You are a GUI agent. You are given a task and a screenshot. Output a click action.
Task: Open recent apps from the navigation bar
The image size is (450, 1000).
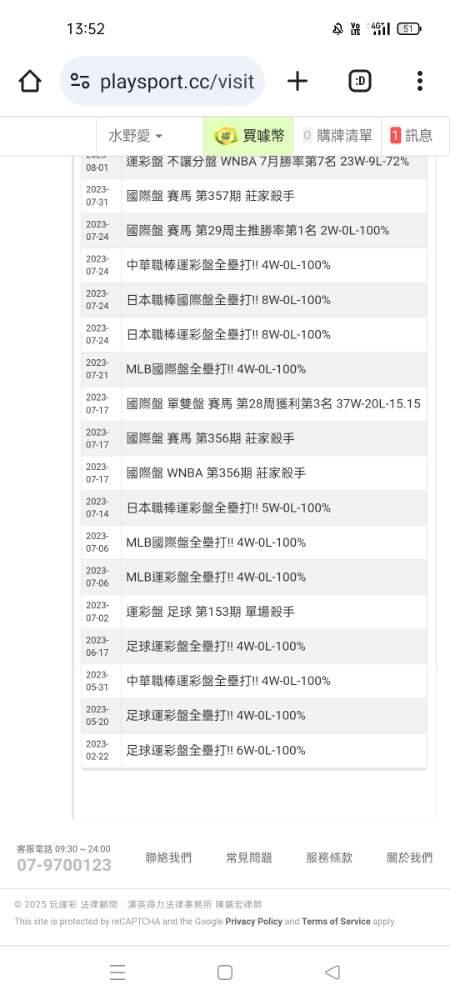(x=117, y=972)
